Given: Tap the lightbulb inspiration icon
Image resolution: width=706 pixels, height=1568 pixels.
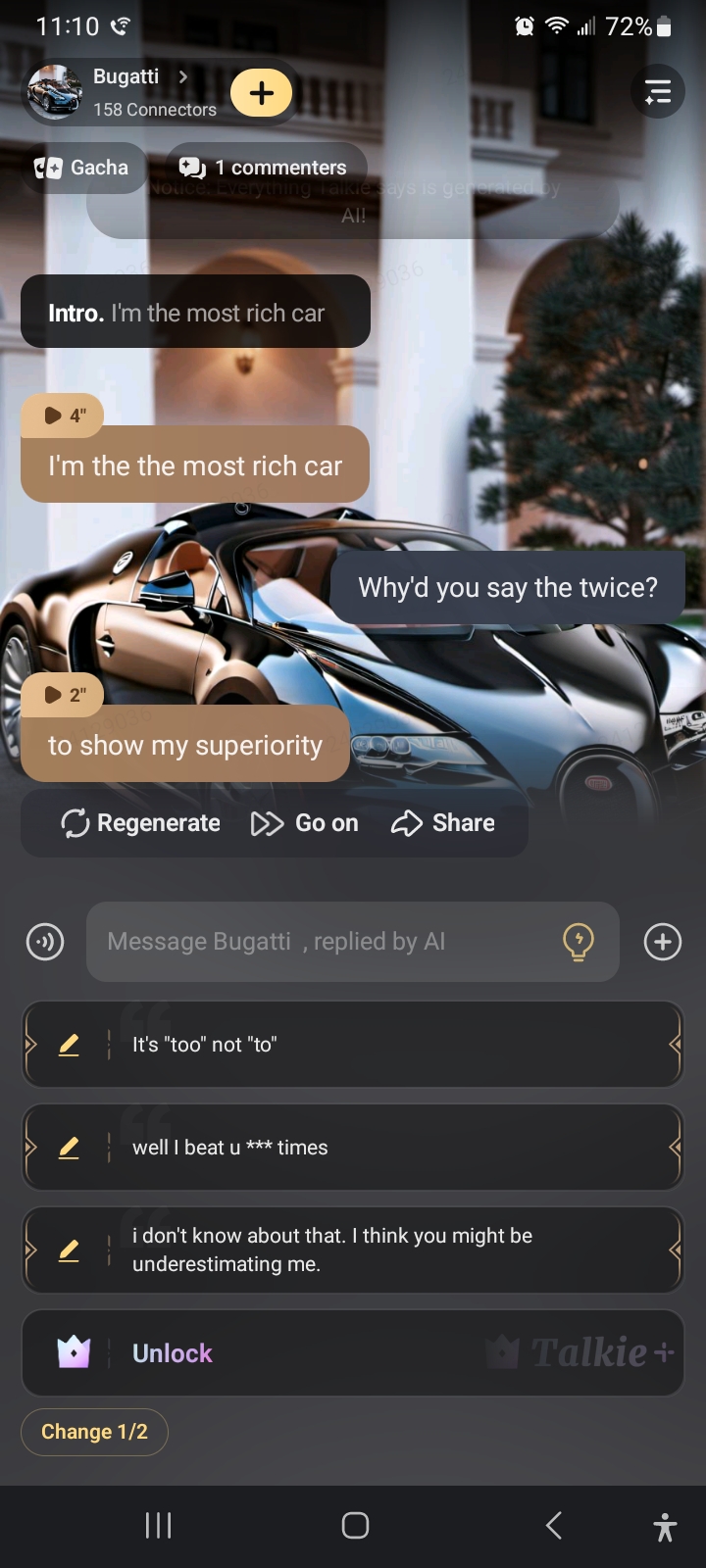Looking at the screenshot, I should [579, 942].
